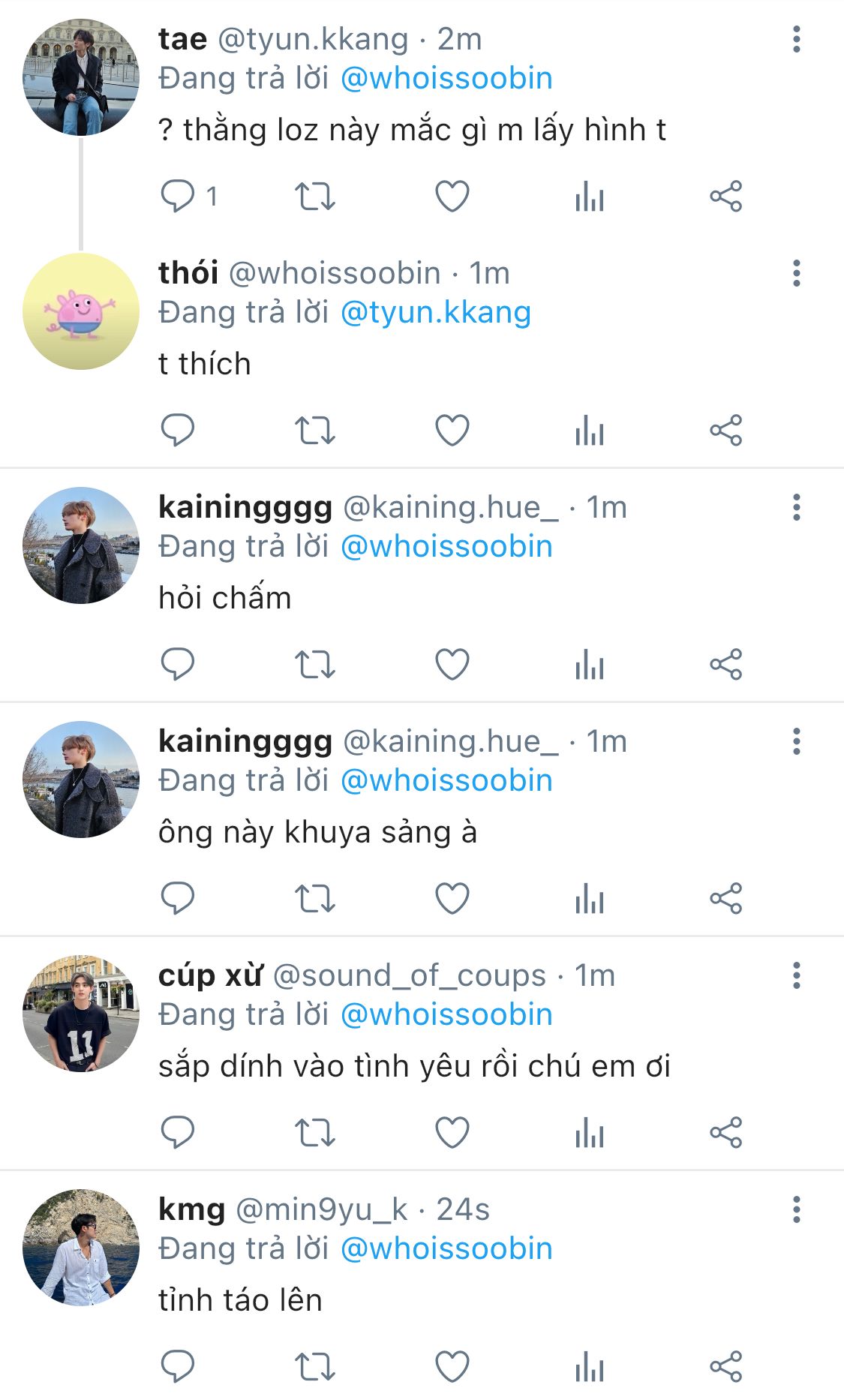Retweet "ông này khuya sảng à"
This screenshot has width=844, height=1400.
tap(314, 899)
